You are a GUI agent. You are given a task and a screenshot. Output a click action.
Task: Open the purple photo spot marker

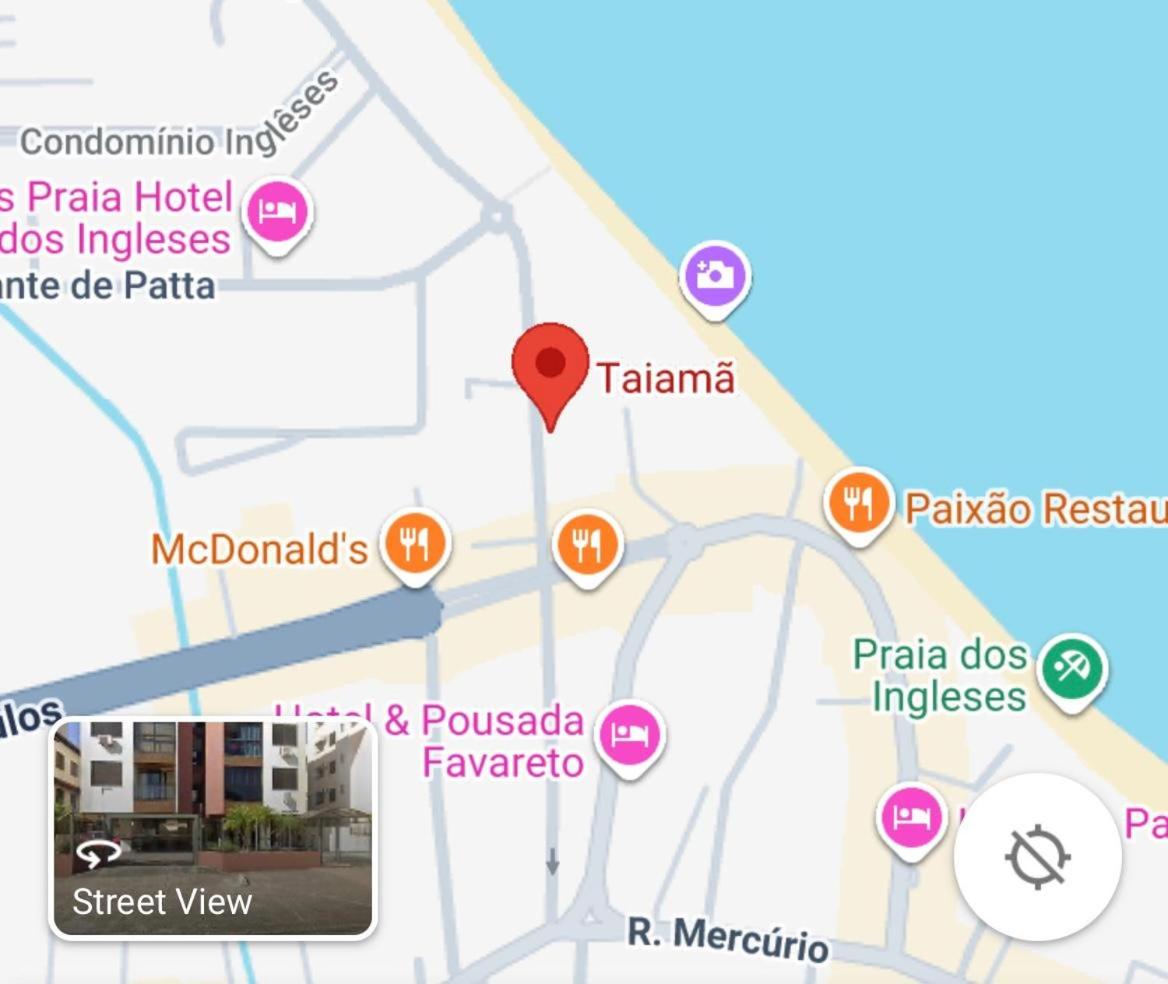[x=714, y=274]
